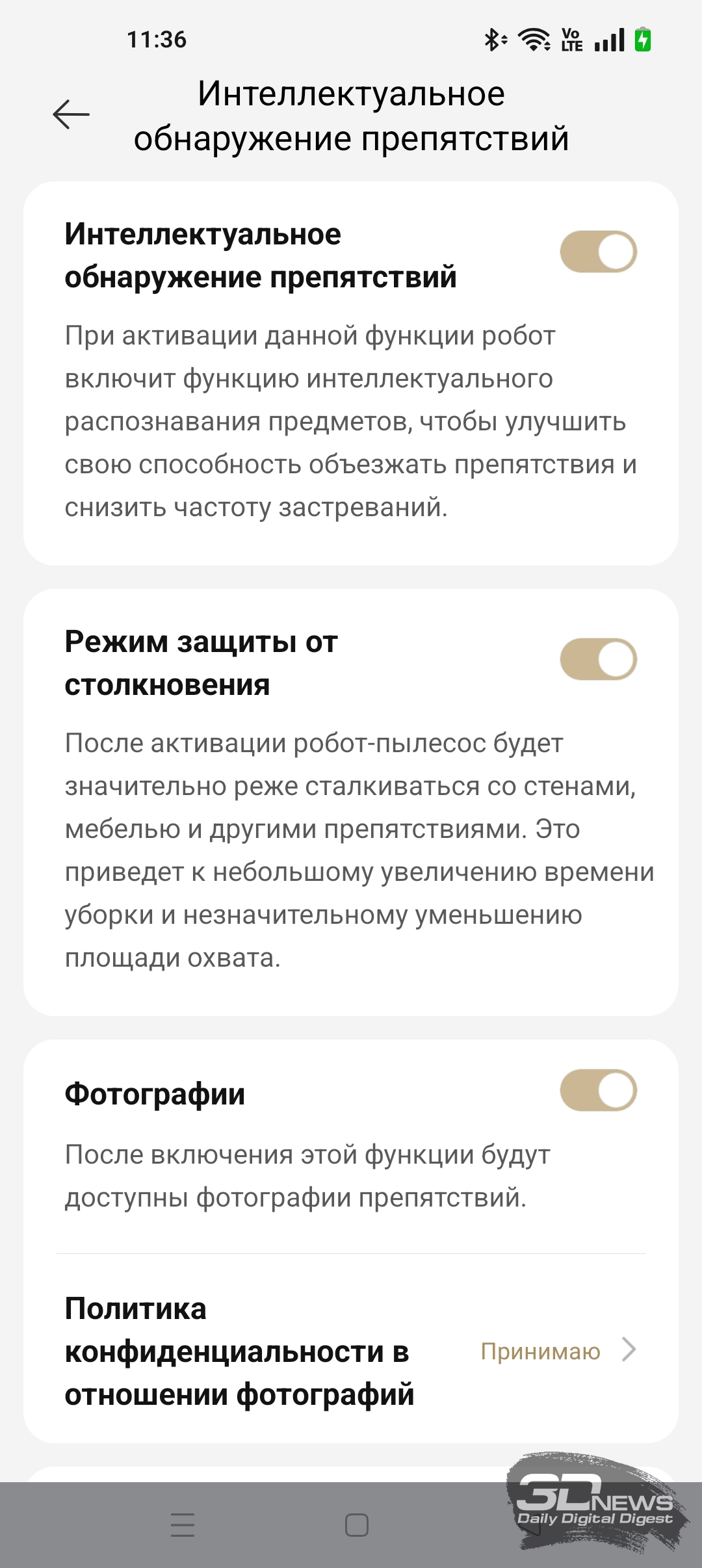
Task: Go back from Интеллектуальное обнаружение препятствий
Action: click(71, 115)
